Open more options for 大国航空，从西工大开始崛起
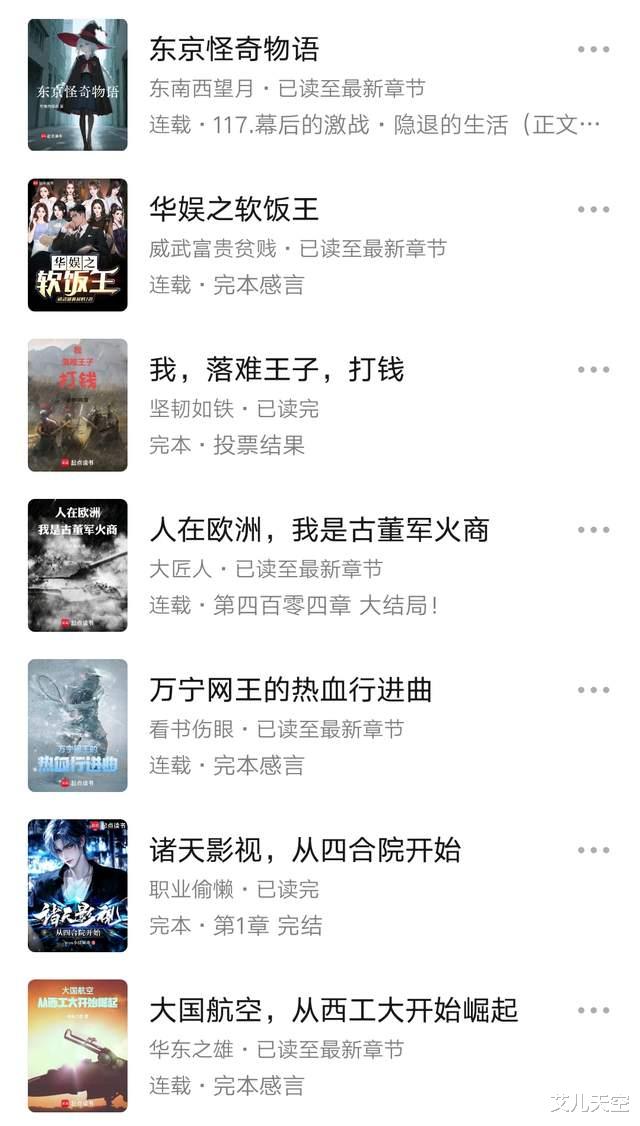This screenshot has height=1126, width=640. 593,1010
